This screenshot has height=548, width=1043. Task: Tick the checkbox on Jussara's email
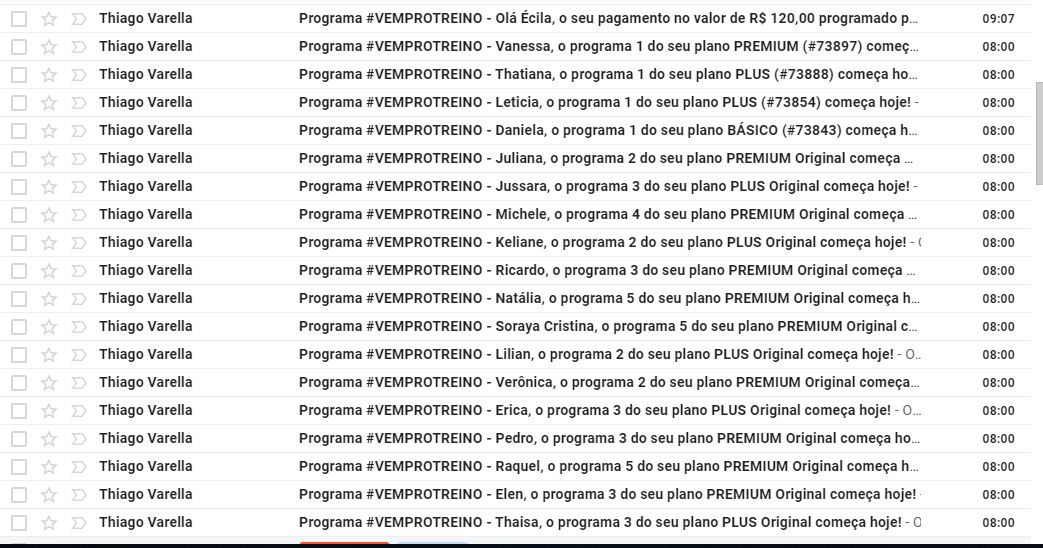click(19, 186)
